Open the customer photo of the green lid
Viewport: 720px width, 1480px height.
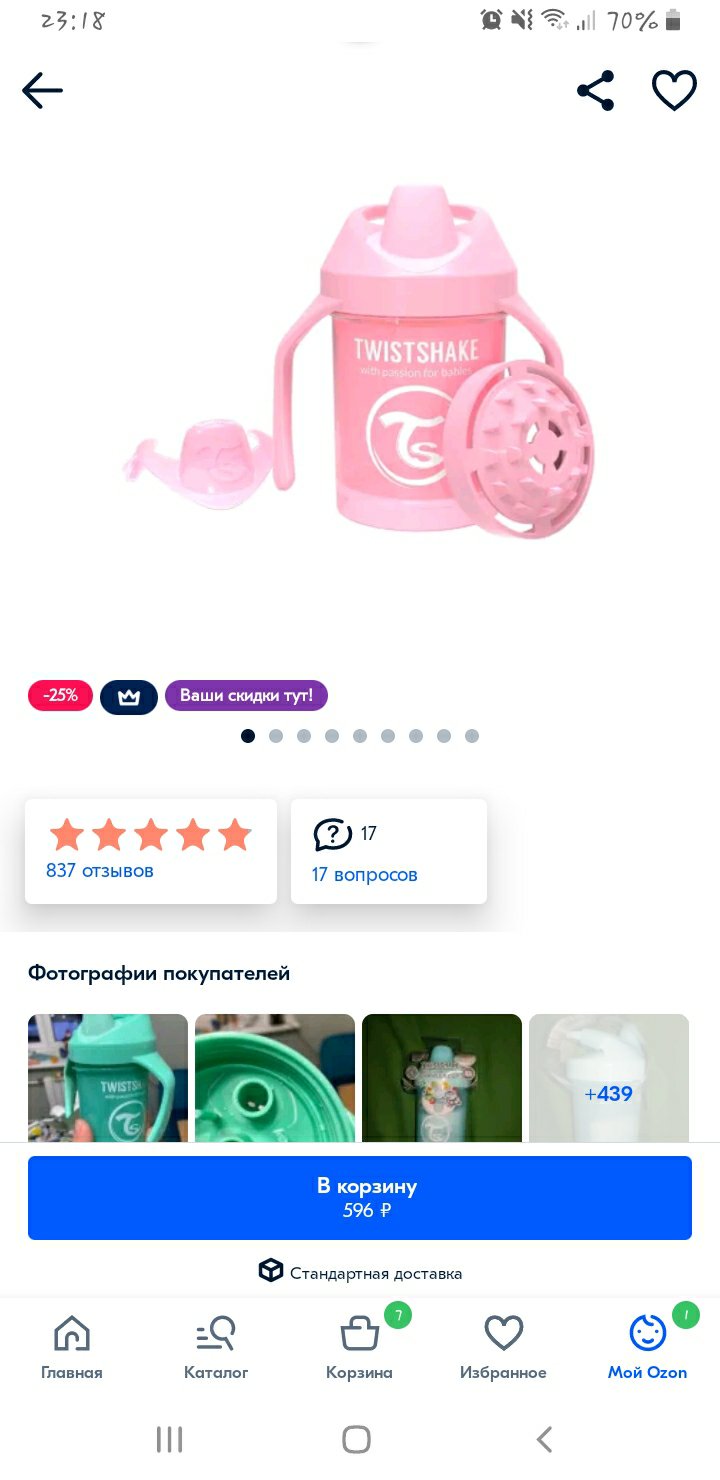pos(275,1078)
